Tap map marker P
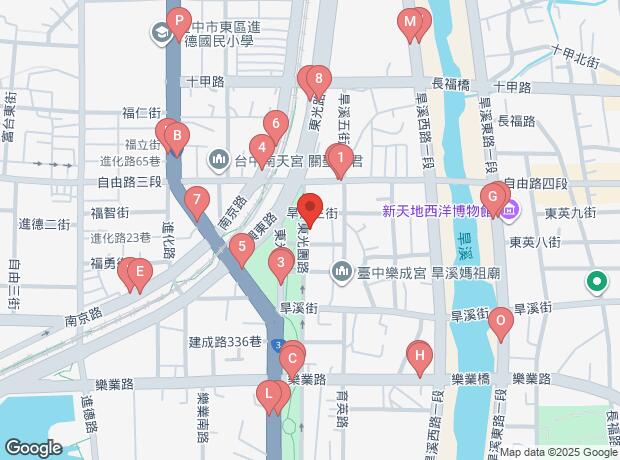Image resolution: width=620 pixels, height=460 pixels. [x=179, y=21]
